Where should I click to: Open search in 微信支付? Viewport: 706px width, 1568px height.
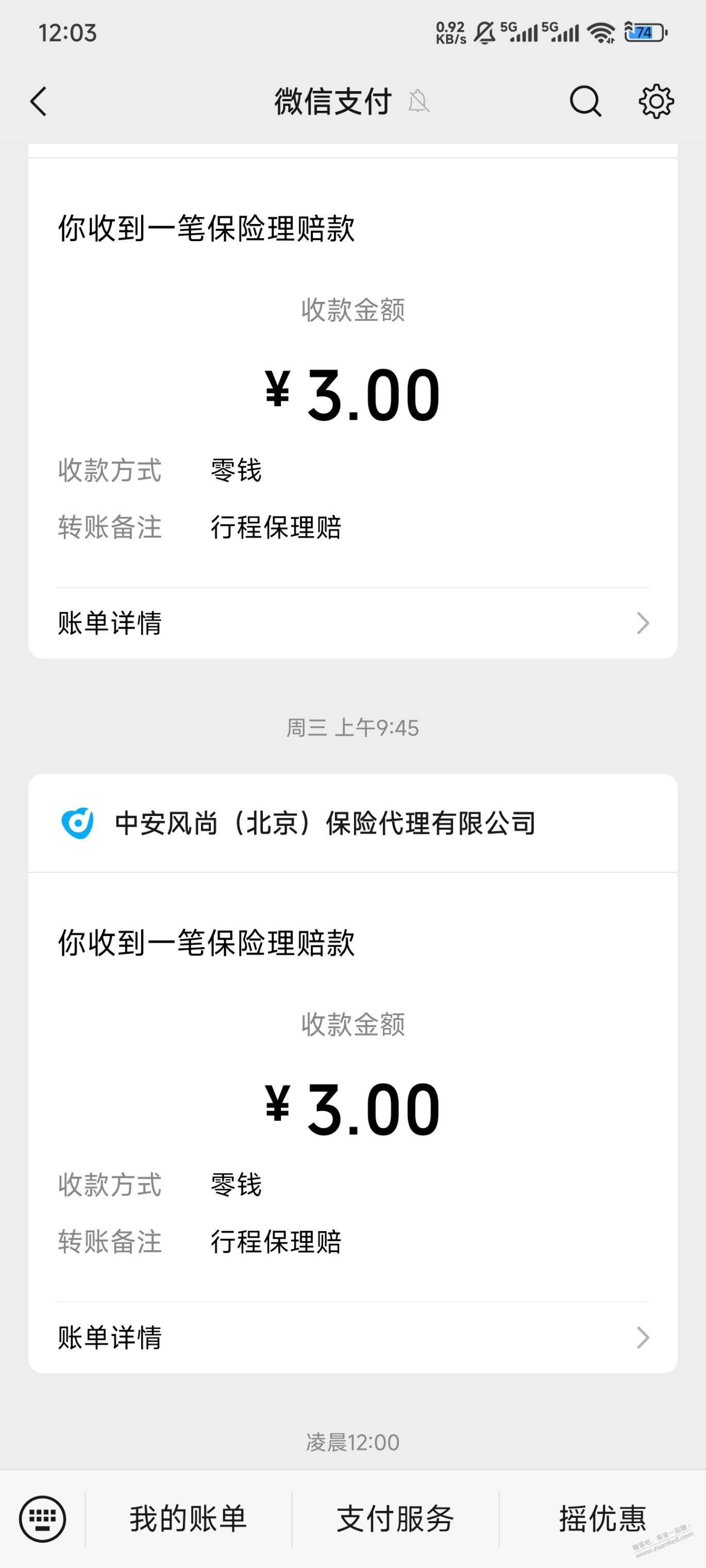(585, 101)
